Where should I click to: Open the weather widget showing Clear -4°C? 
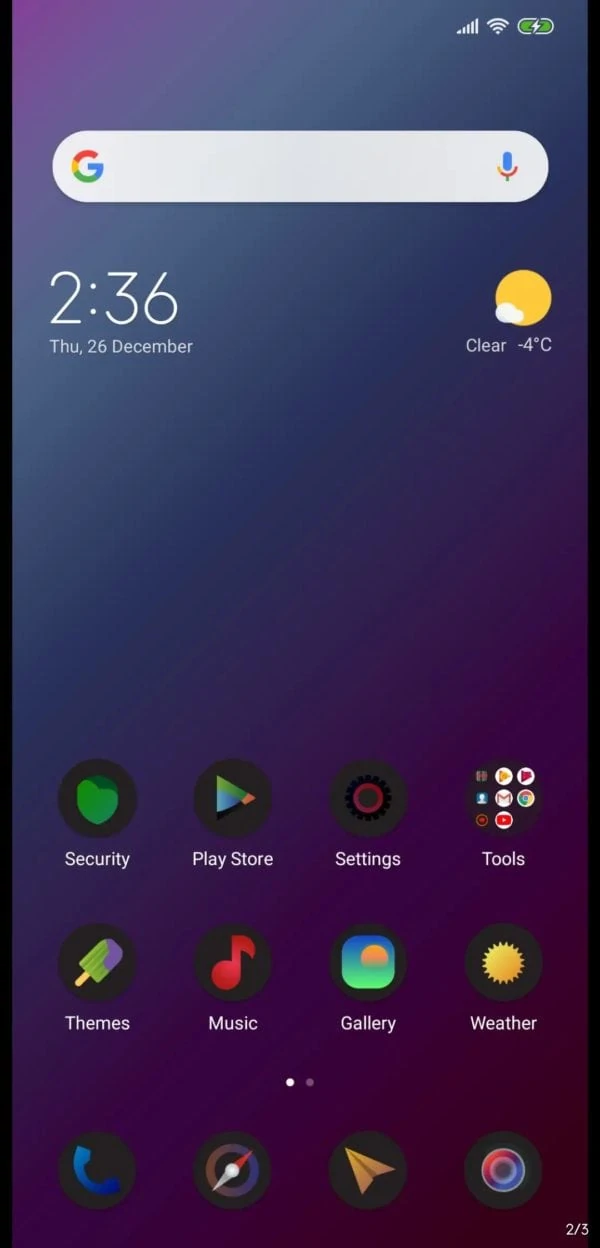click(509, 311)
